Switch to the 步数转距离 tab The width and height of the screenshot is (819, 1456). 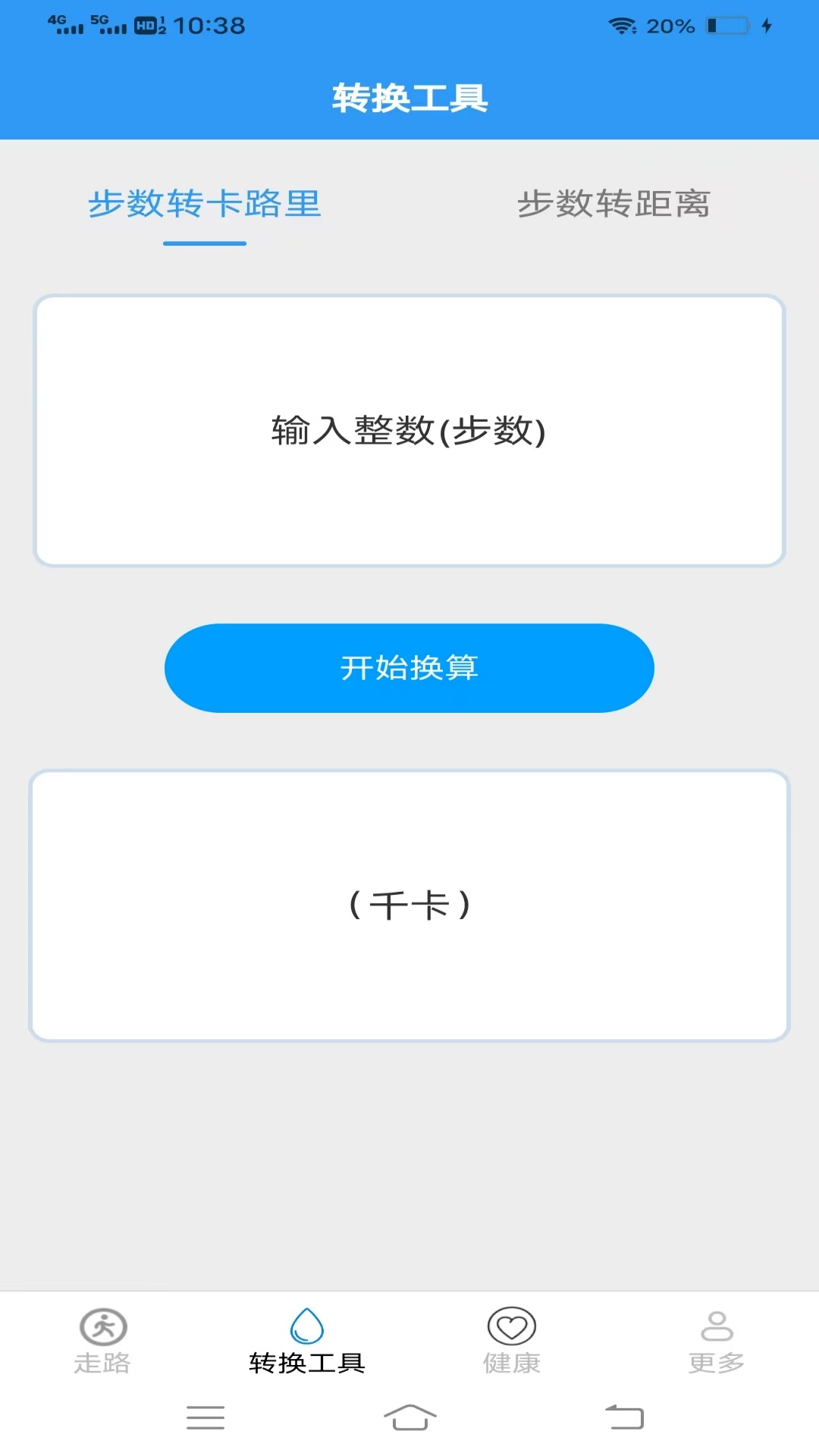click(613, 204)
